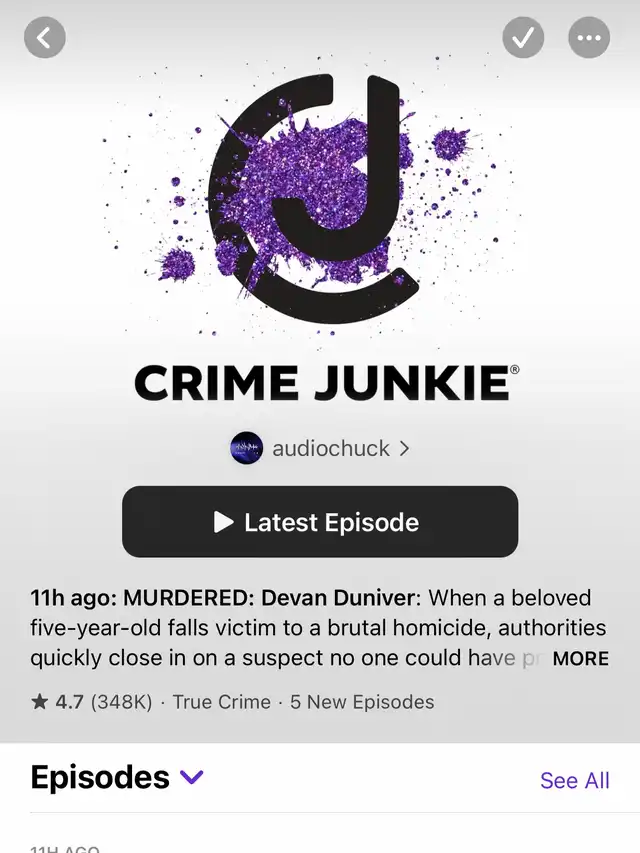The width and height of the screenshot is (640, 853).
Task: Tap the followed checkmark icon
Action: tap(523, 38)
